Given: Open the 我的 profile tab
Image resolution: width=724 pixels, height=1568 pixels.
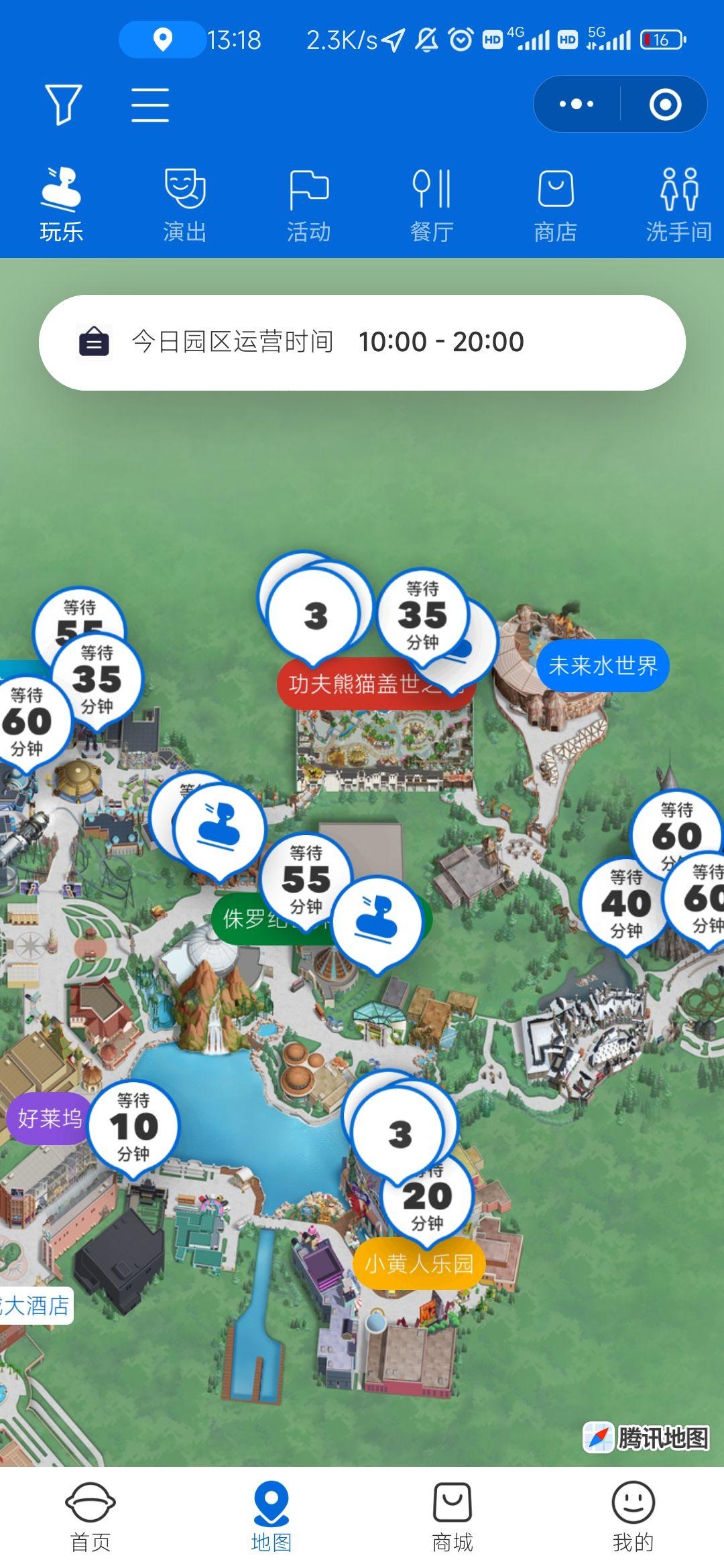Looking at the screenshot, I should 633,1517.
